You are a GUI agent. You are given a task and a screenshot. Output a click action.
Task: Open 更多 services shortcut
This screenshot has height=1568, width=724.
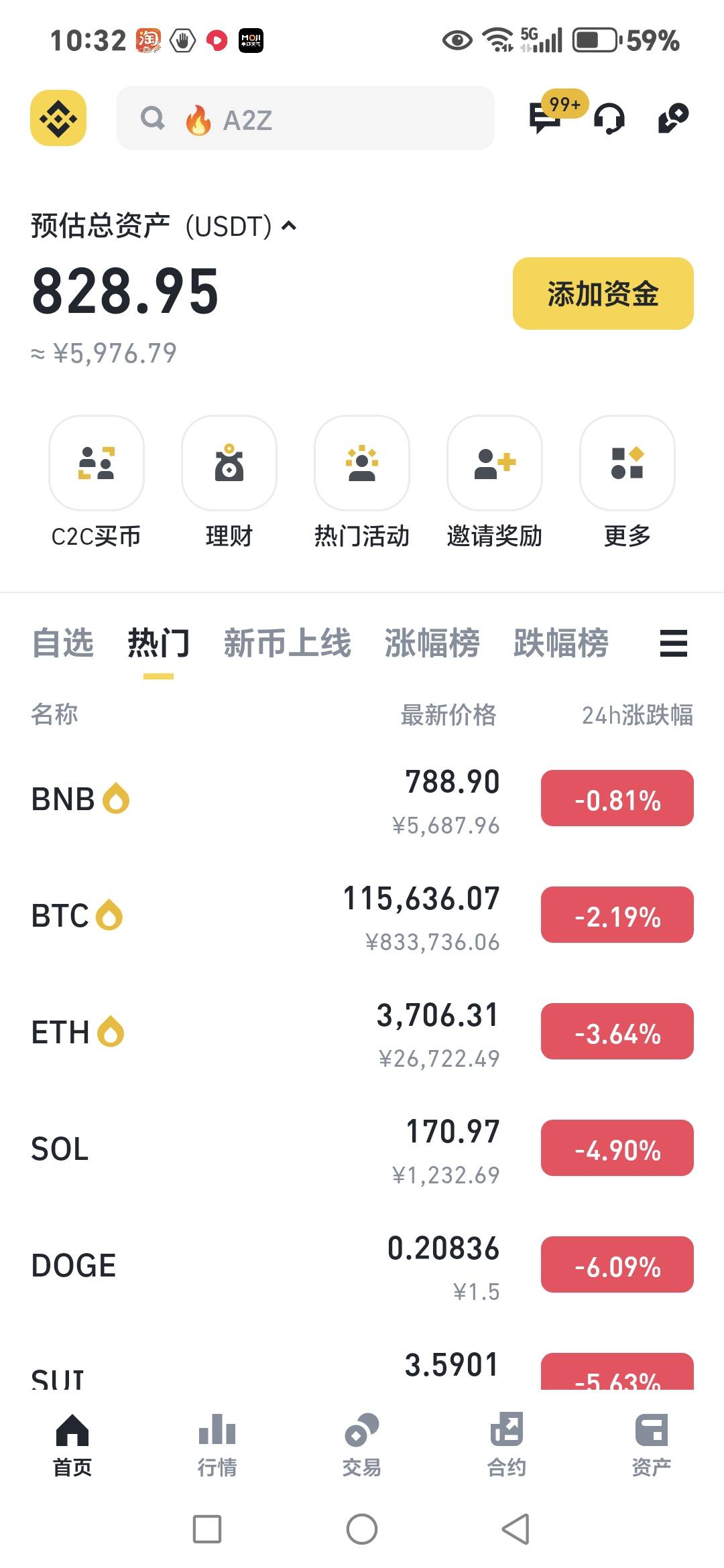coord(627,482)
